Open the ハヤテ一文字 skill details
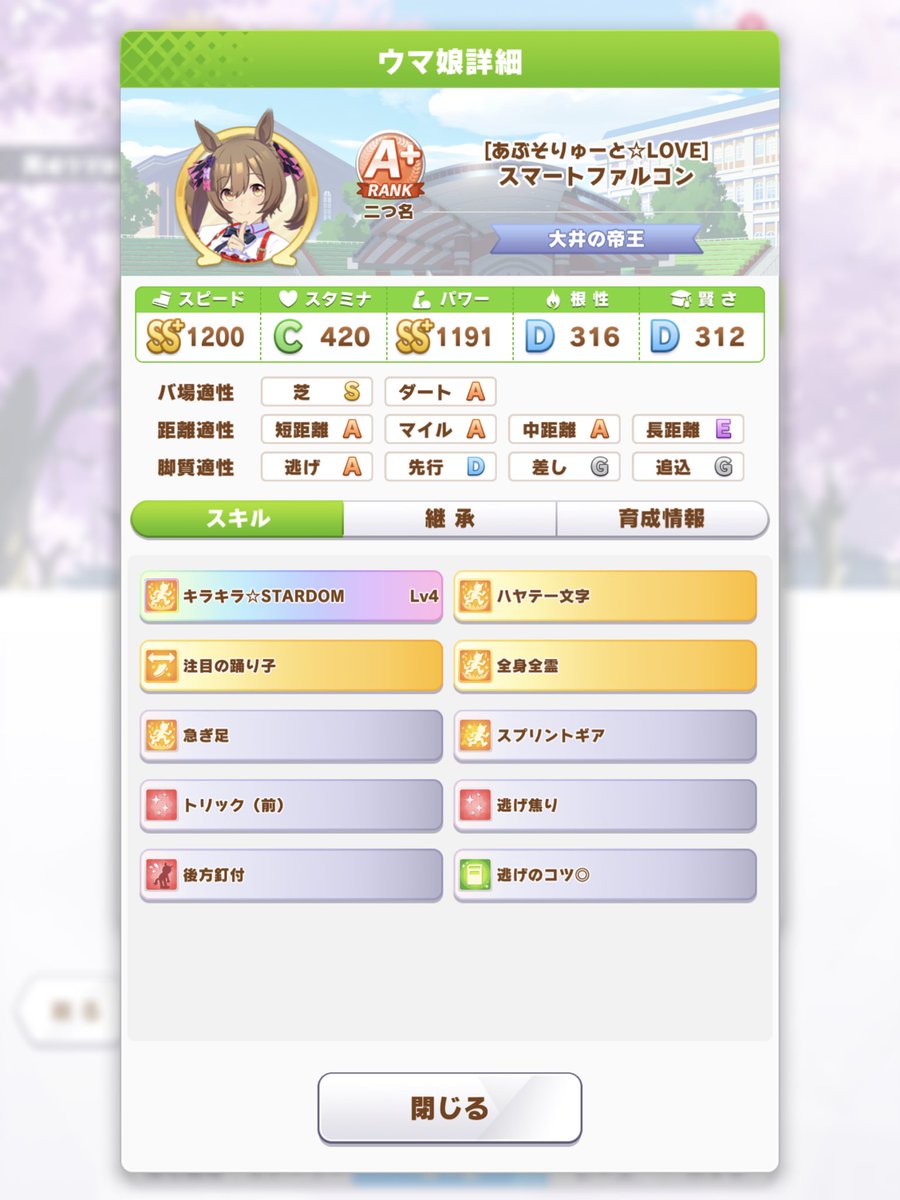900x1200 pixels. pyautogui.click(x=605, y=597)
